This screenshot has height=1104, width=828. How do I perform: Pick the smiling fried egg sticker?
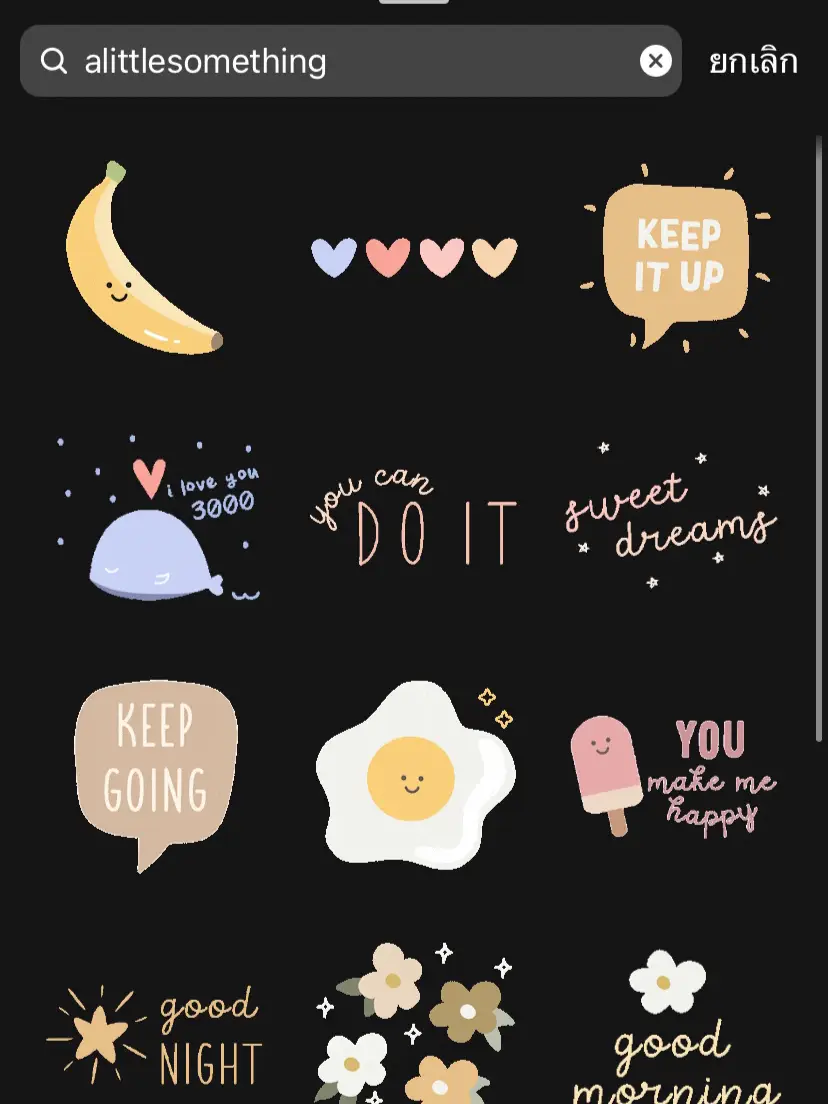click(413, 780)
